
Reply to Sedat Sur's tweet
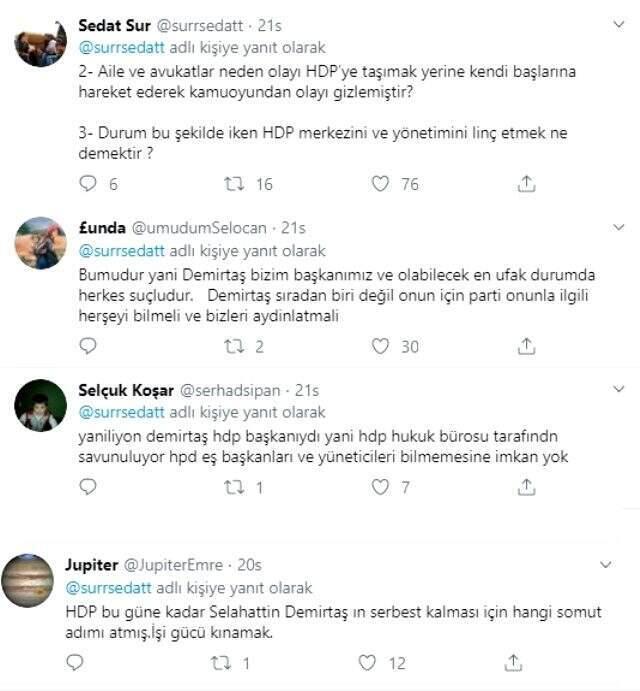[88, 184]
